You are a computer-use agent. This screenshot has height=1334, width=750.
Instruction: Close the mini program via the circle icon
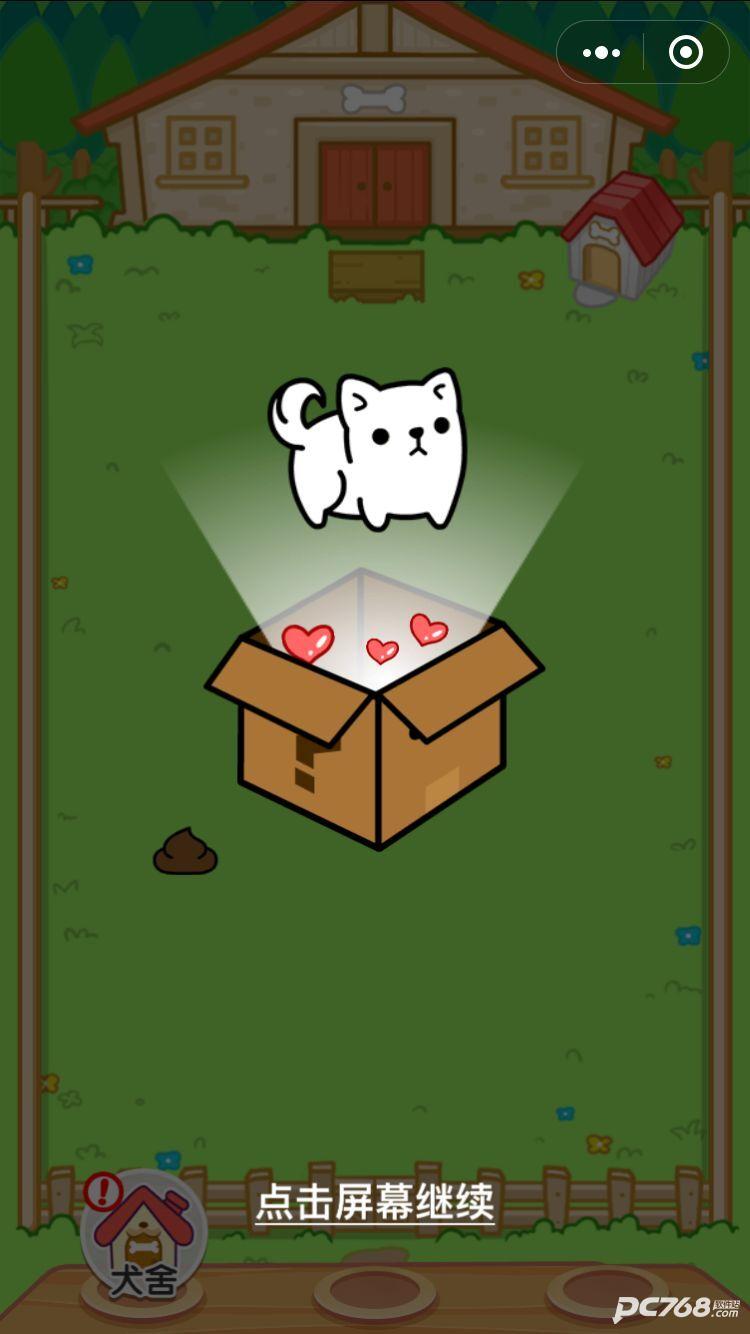[x=686, y=52]
